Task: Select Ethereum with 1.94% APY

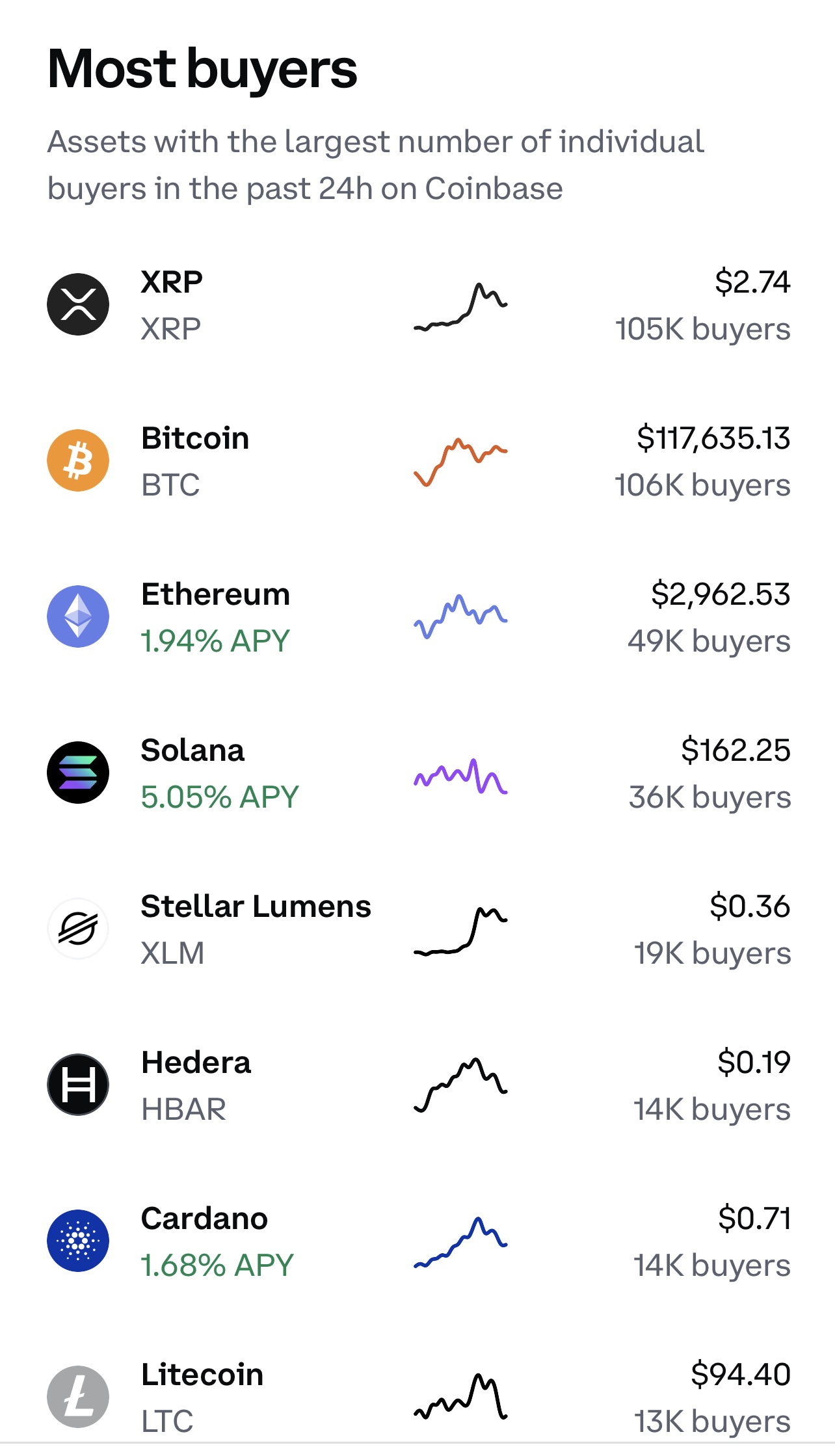Action: coord(417,616)
